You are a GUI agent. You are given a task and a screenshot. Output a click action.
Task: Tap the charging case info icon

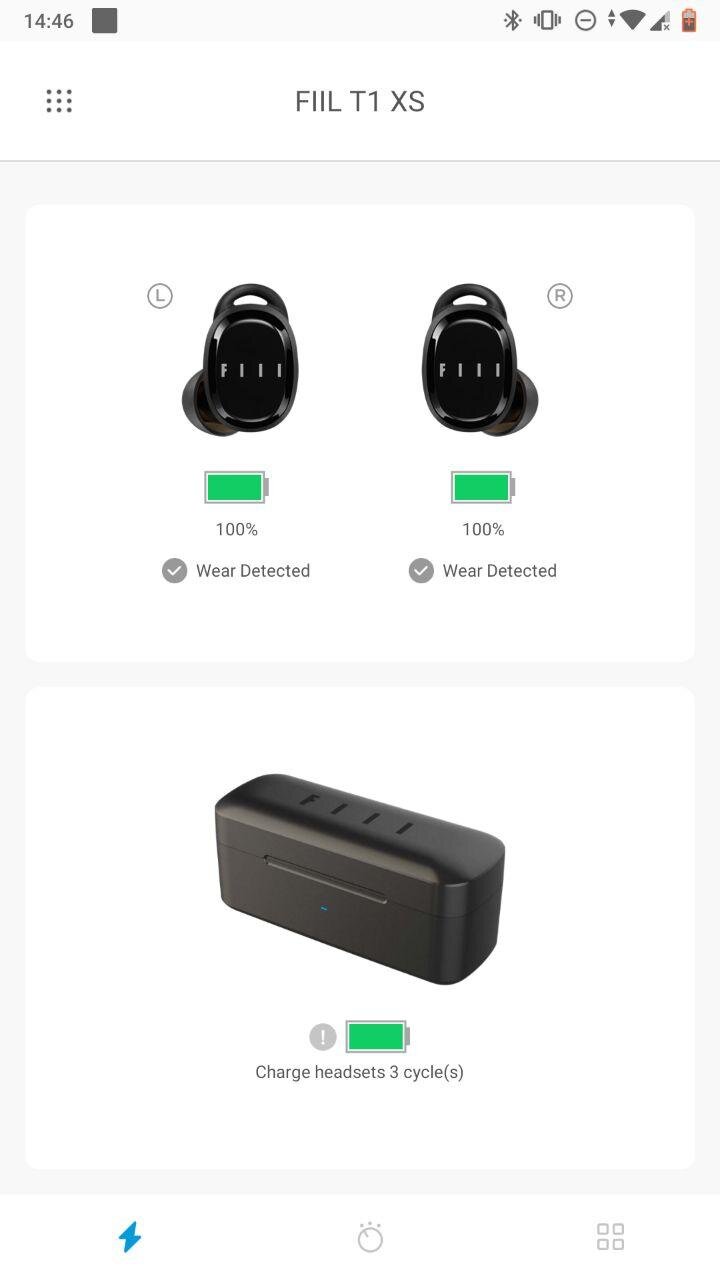click(323, 1037)
